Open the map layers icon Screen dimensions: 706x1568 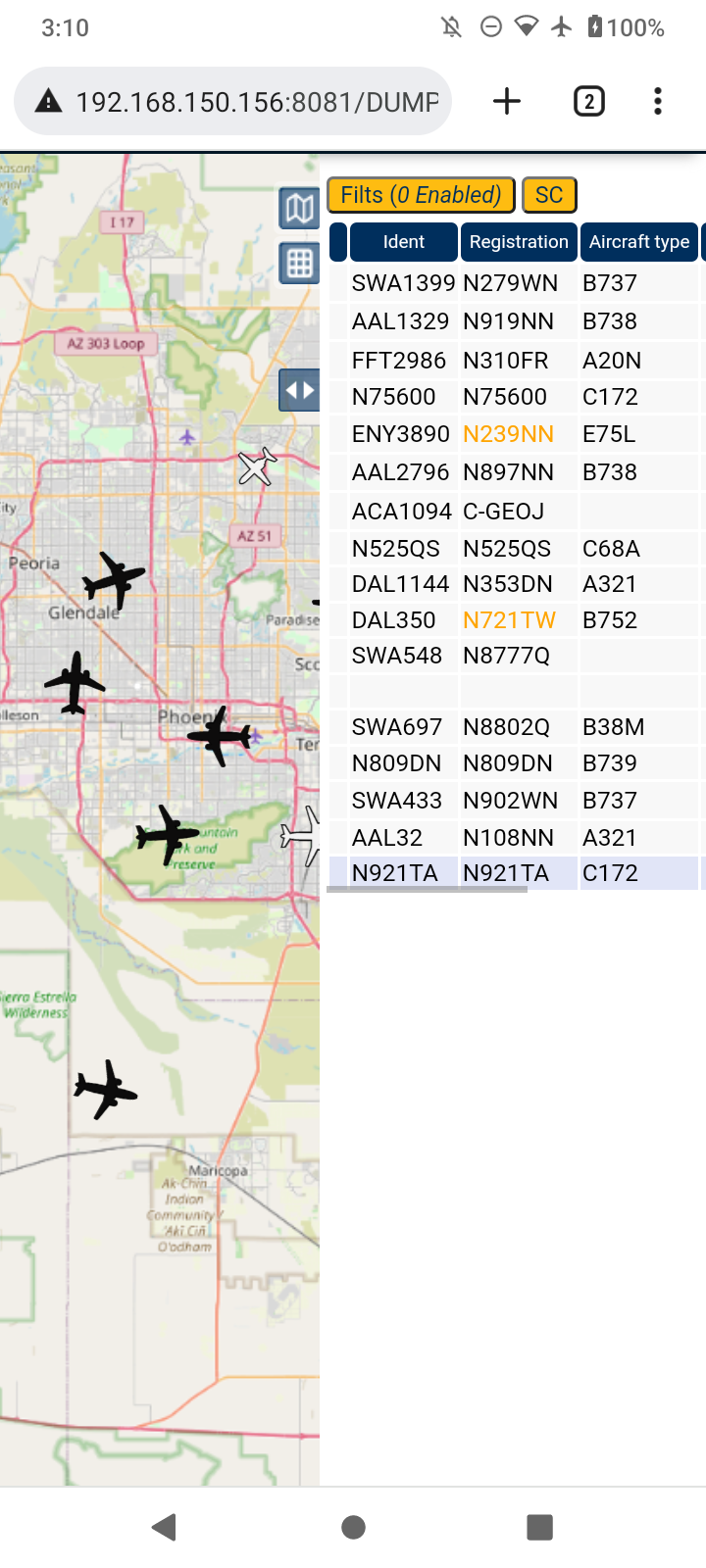(299, 208)
